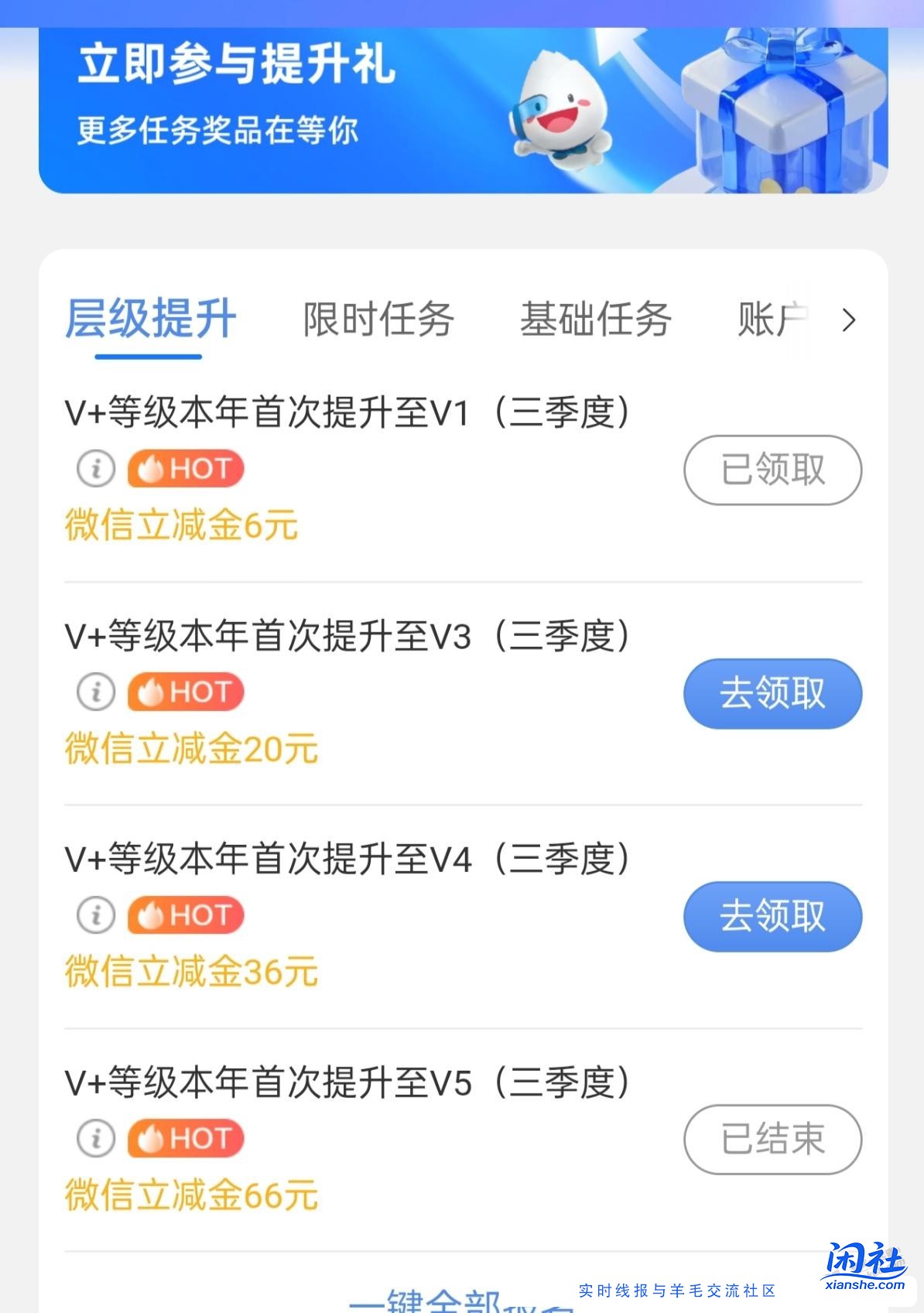Image resolution: width=924 pixels, height=1313 pixels.
Task: Click the 已领取 button on V1 task
Action: click(772, 470)
